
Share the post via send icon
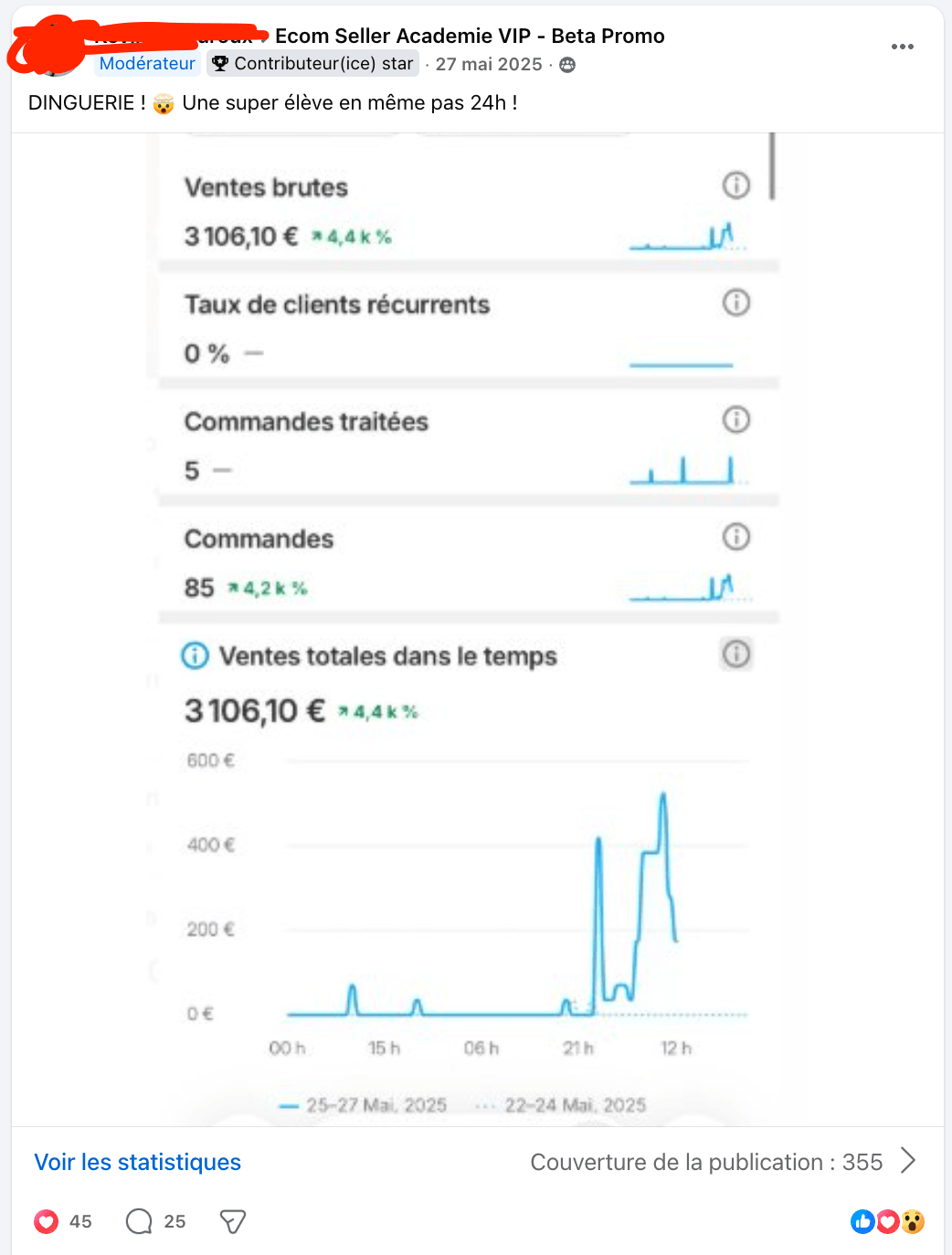pyautogui.click(x=233, y=1221)
